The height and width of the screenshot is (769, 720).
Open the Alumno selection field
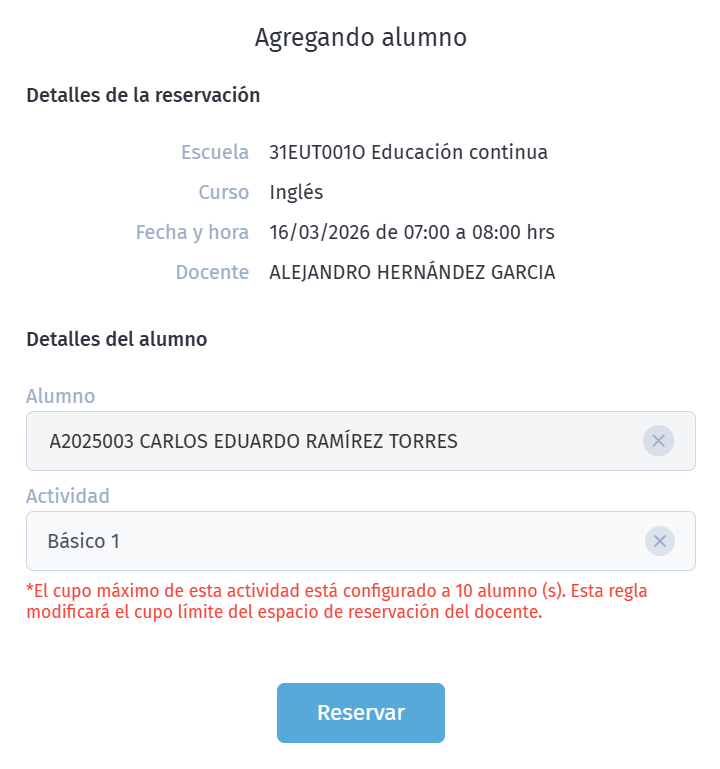[300, 441]
